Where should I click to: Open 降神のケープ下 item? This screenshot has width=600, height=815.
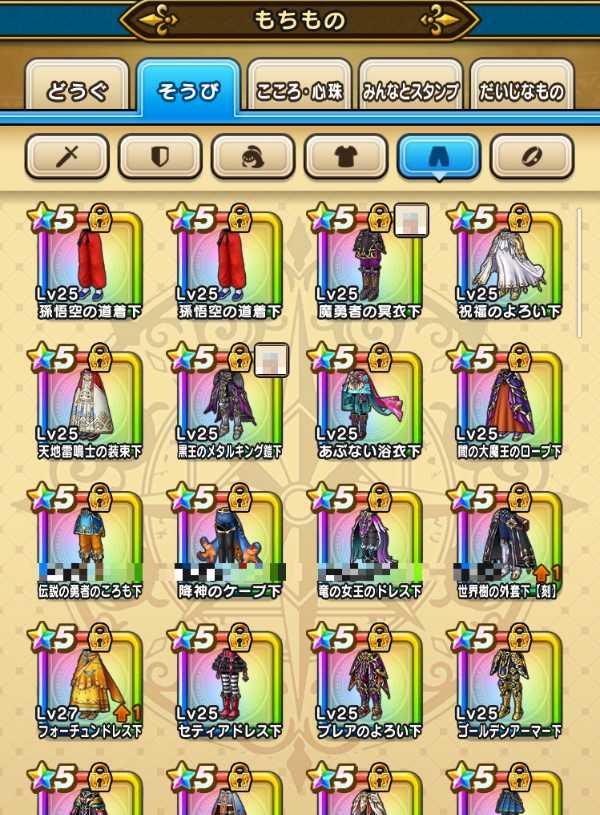[229, 545]
